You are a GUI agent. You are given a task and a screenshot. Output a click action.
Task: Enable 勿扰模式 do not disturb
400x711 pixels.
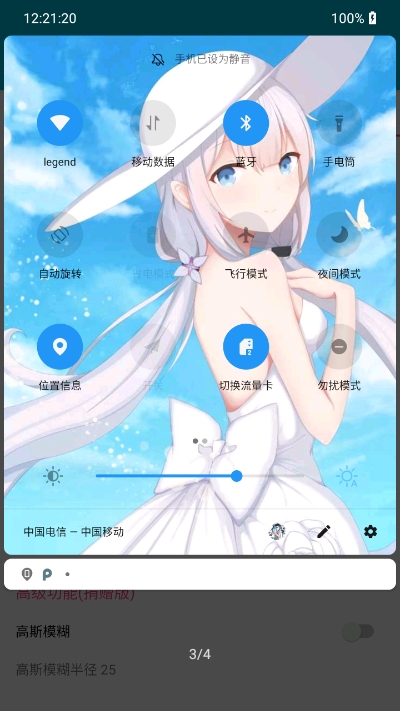(x=339, y=347)
